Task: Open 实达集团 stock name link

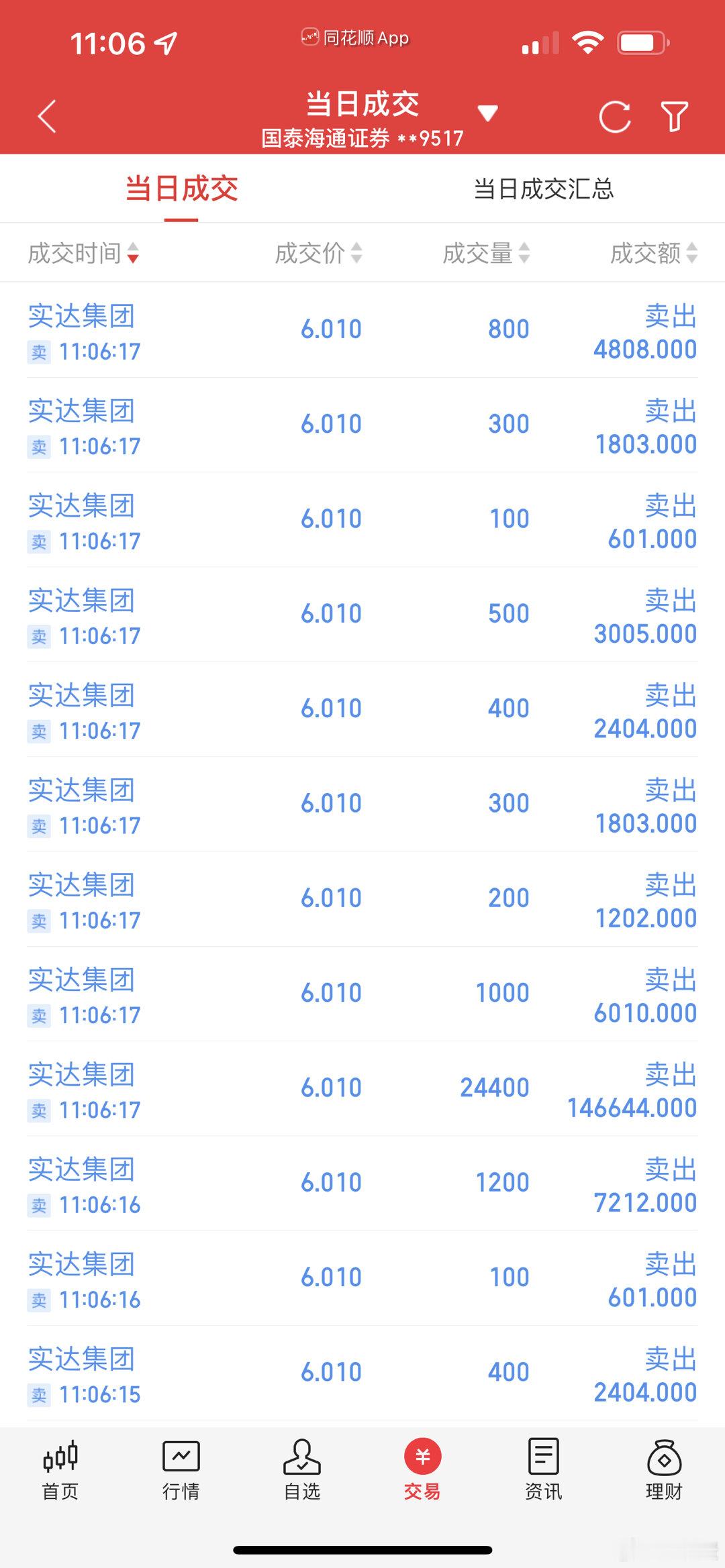Action: point(82,317)
